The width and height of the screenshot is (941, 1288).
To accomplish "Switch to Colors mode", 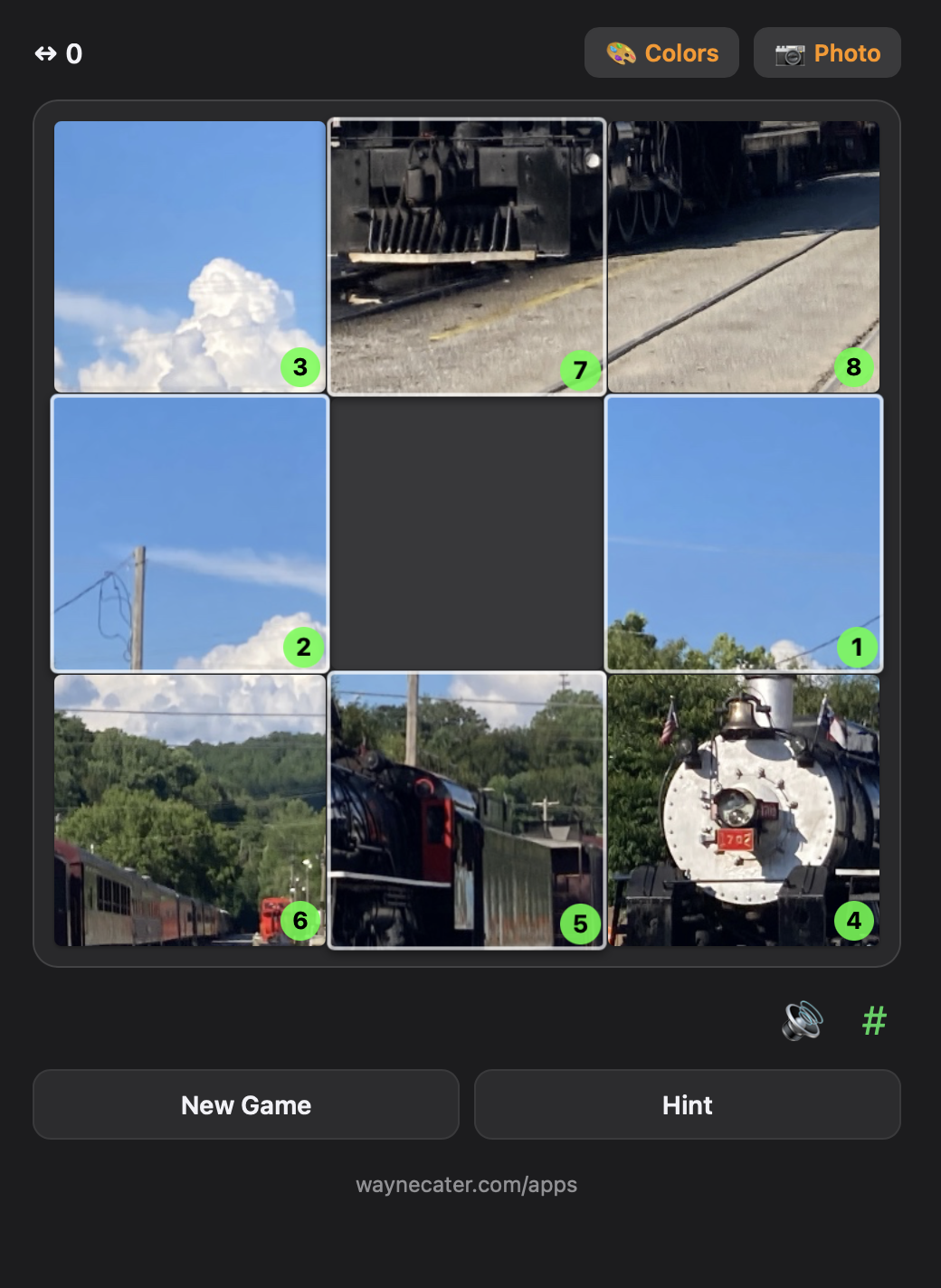I will pyautogui.click(x=661, y=53).
